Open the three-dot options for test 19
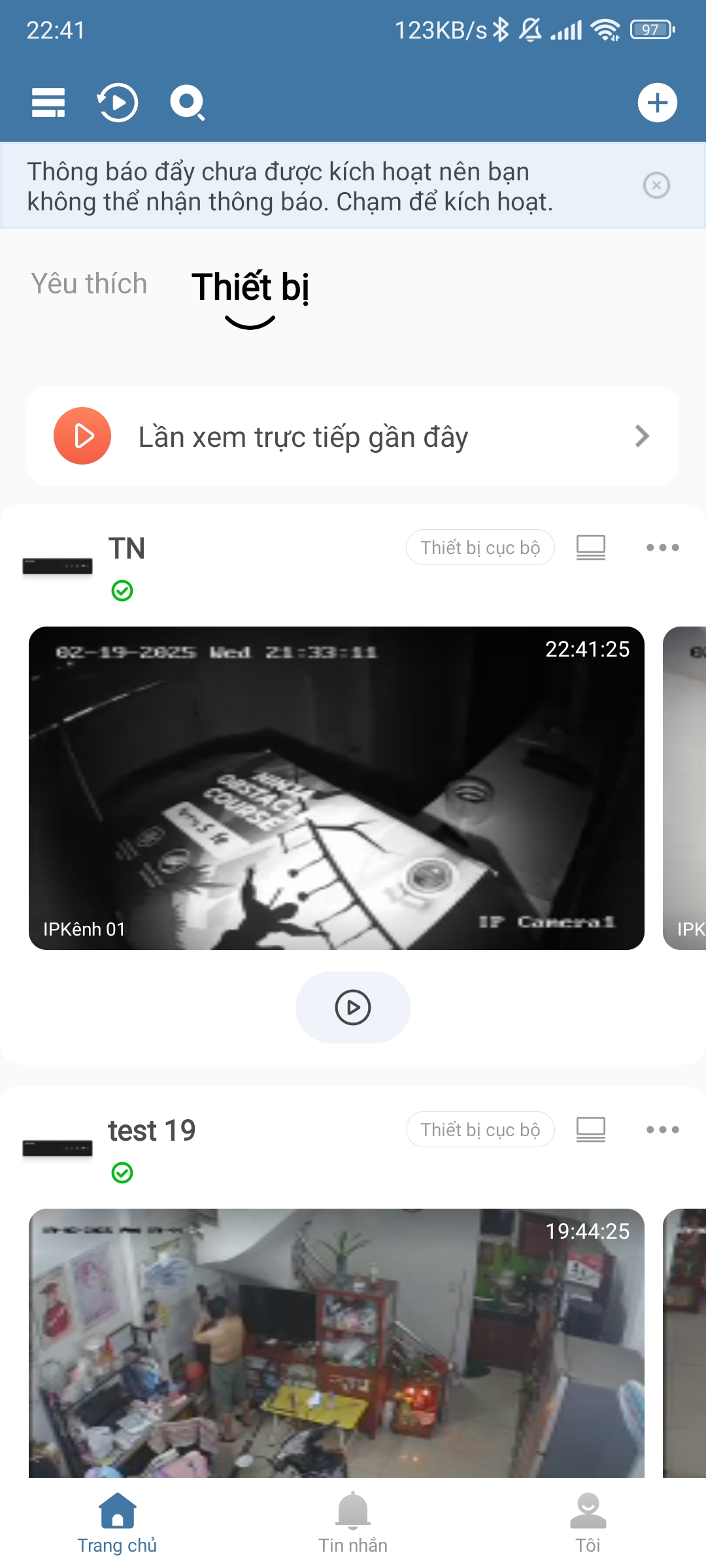 [662, 1129]
